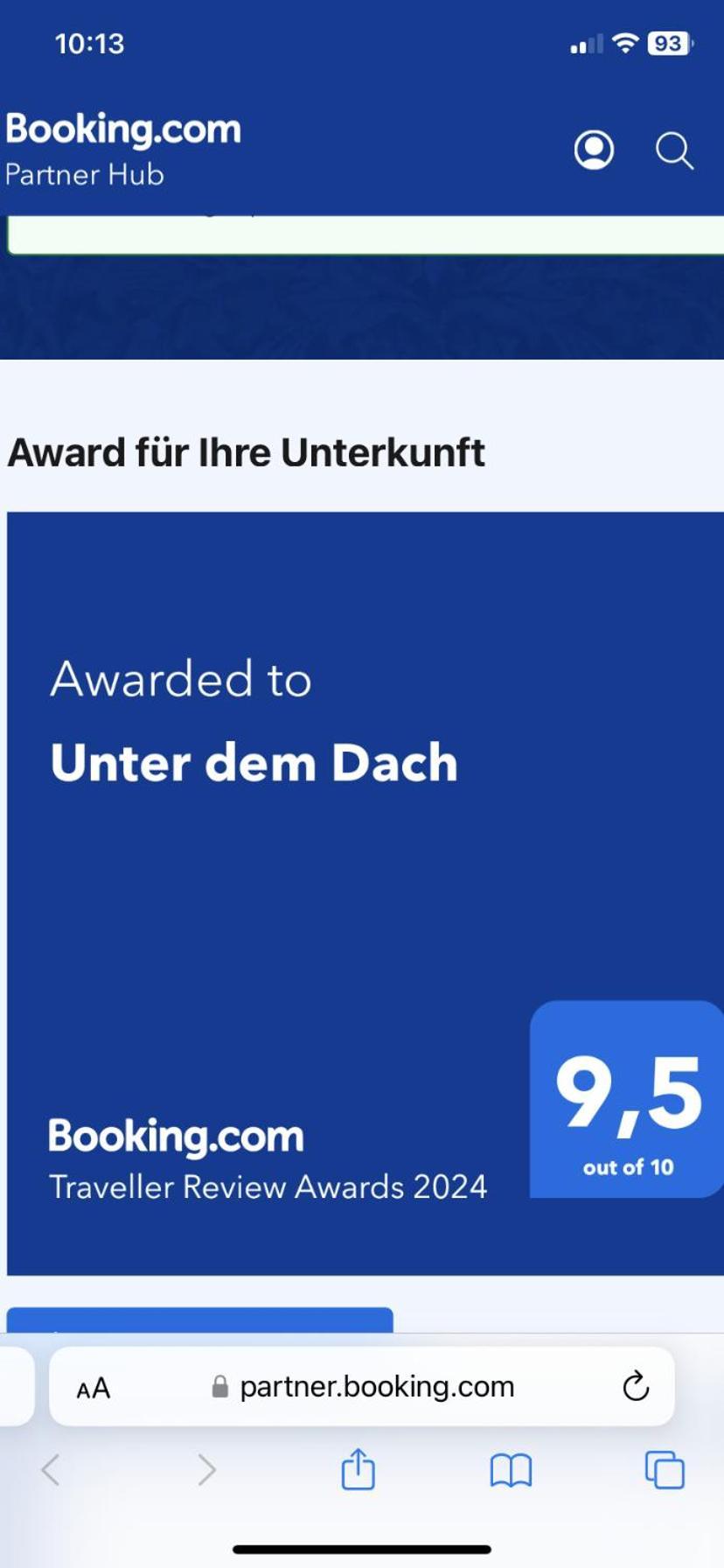Viewport: 724px width, 1568px height.
Task: Open the account profile icon
Action: tap(594, 150)
